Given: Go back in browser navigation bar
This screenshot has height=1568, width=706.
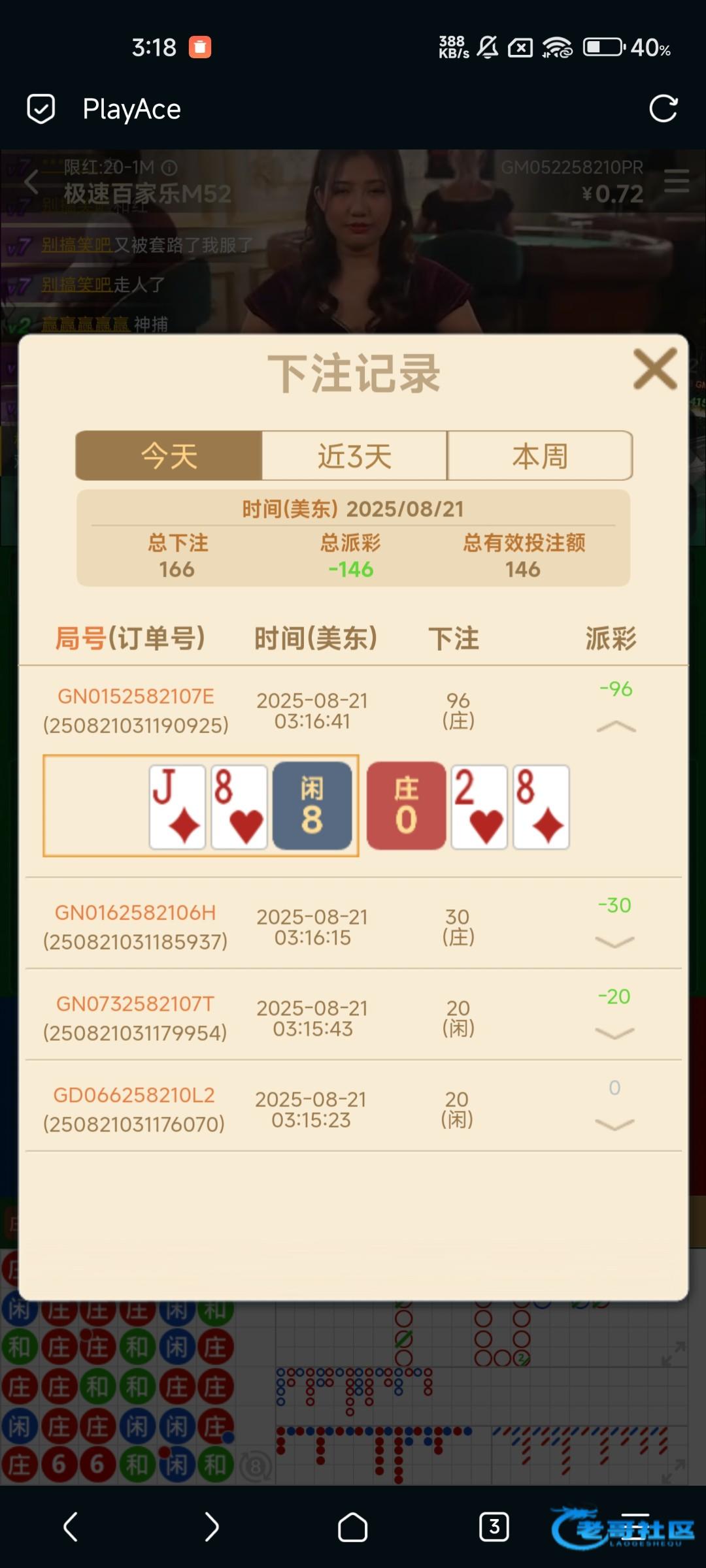Looking at the screenshot, I should pos(71,1527).
